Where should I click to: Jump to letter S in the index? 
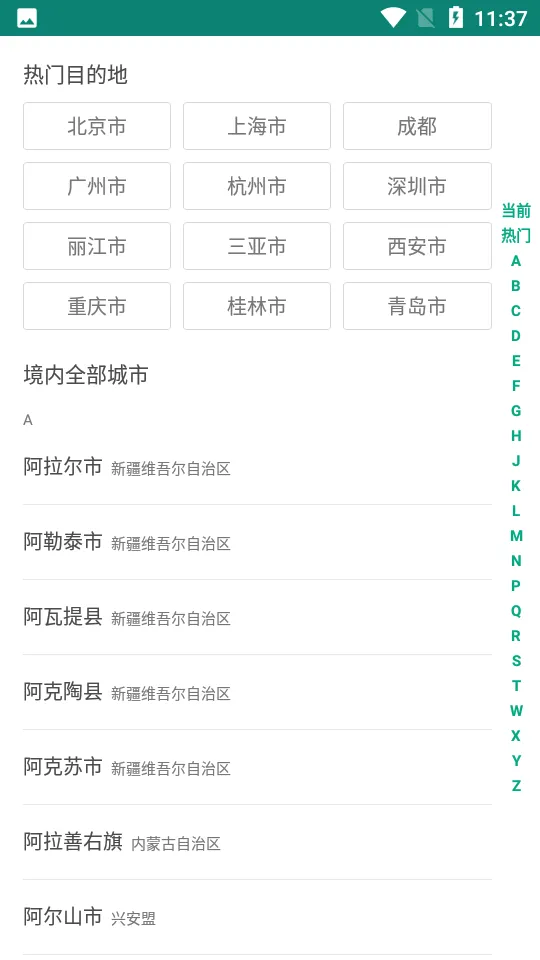pos(516,661)
